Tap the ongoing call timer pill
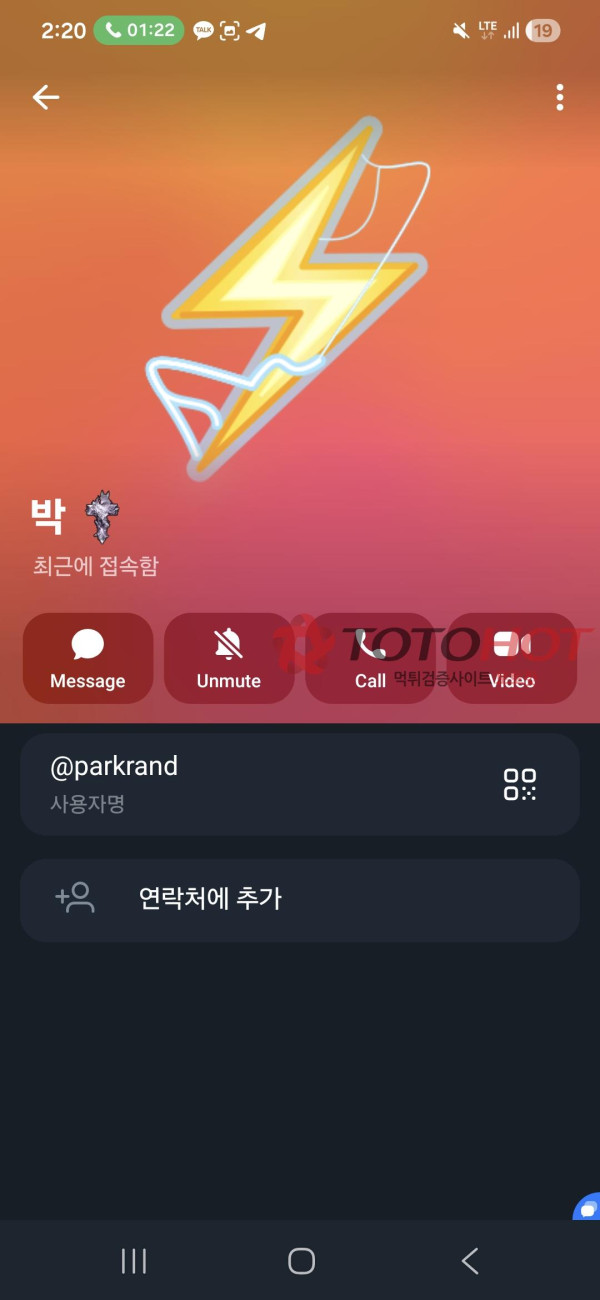The image size is (600, 1300). tap(139, 30)
